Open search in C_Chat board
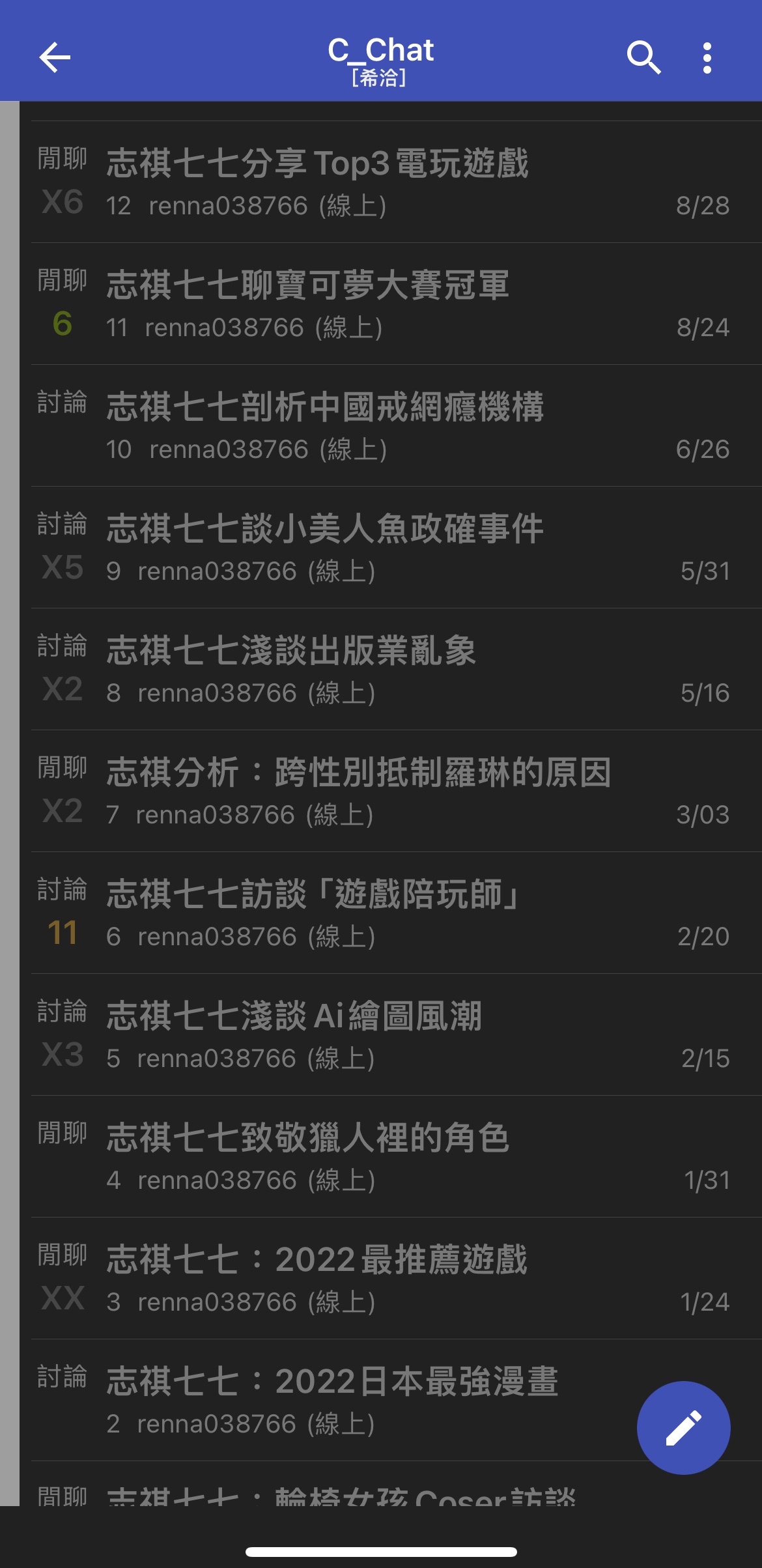762x1568 pixels. [643, 57]
